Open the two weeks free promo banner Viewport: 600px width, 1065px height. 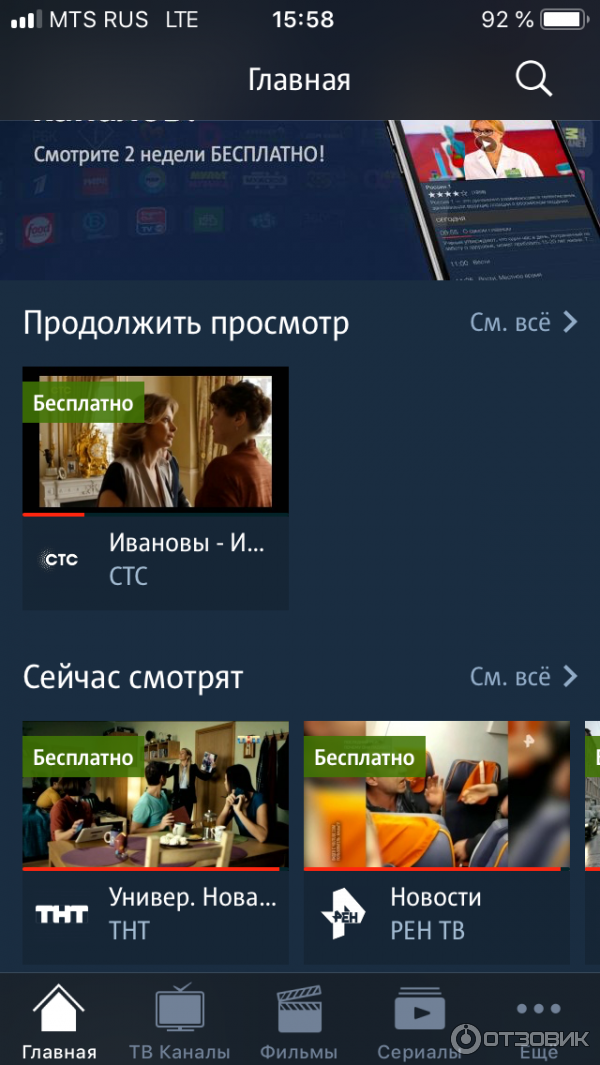click(x=300, y=200)
